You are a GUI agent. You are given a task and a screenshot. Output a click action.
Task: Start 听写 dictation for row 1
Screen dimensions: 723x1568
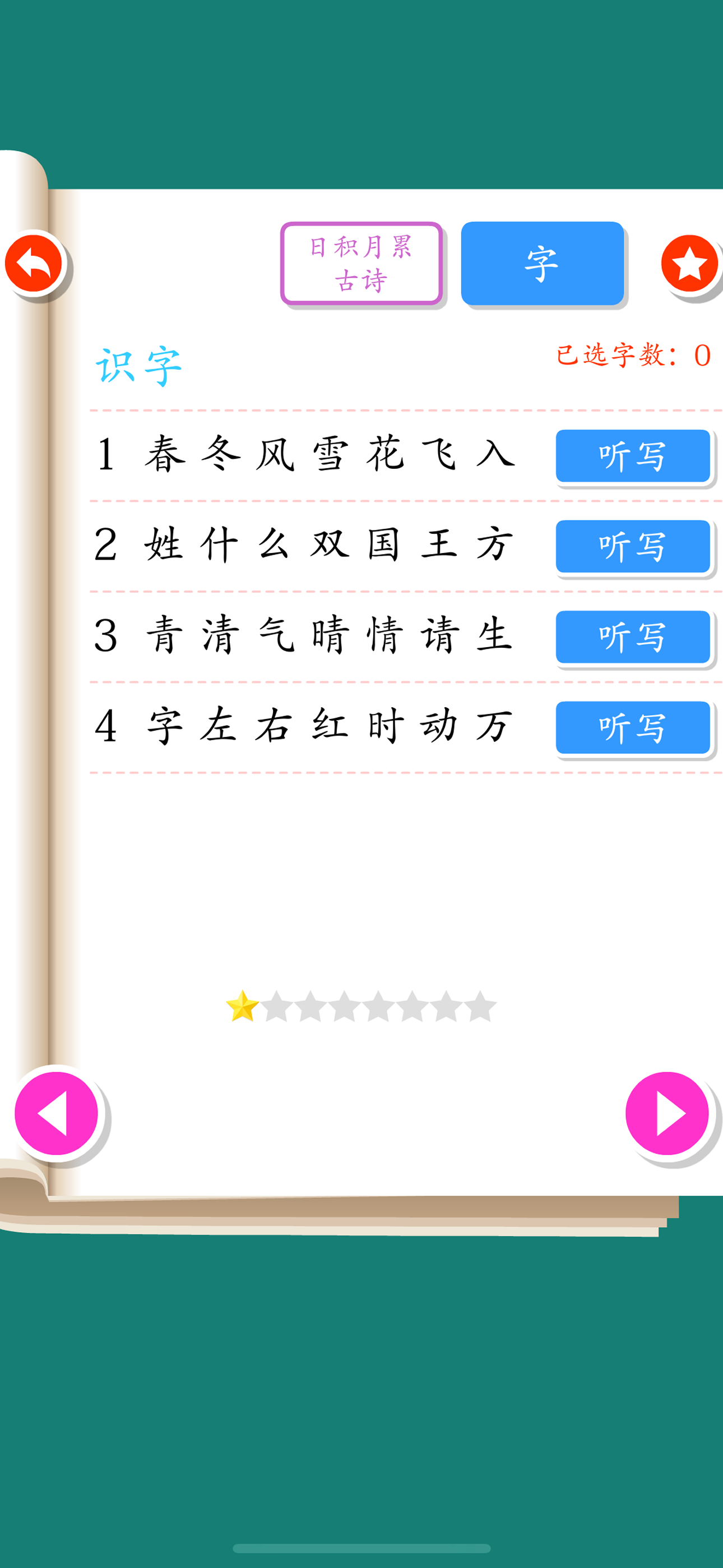pyautogui.click(x=633, y=456)
